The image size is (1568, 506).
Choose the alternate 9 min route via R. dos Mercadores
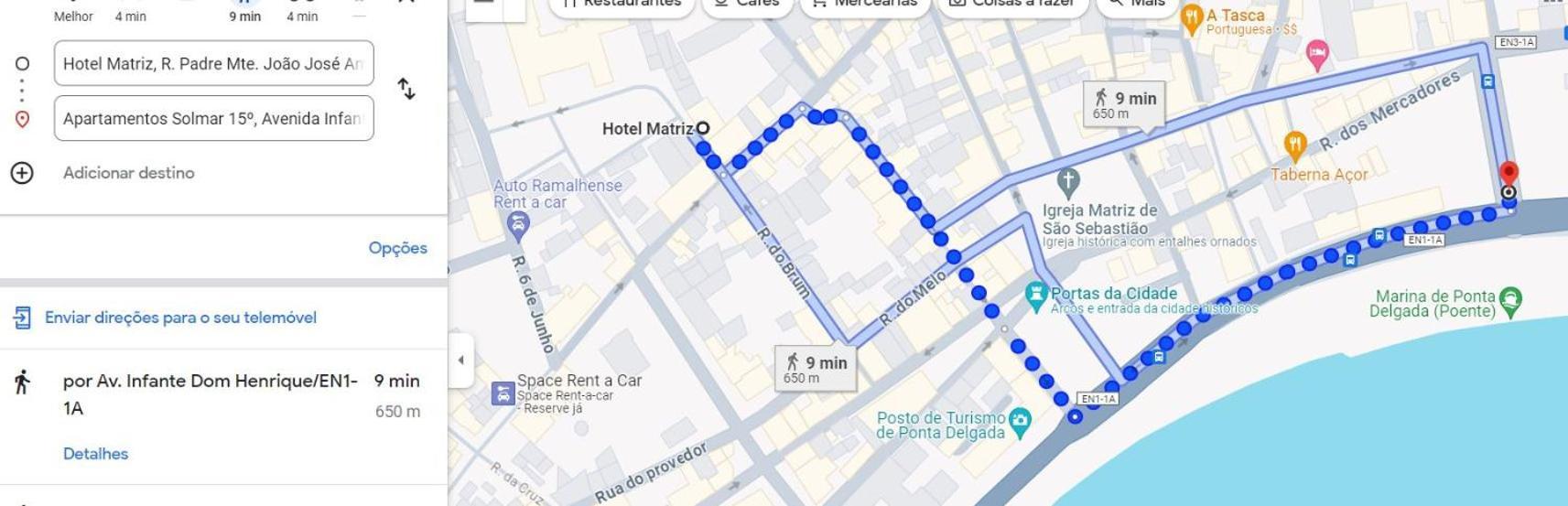pos(1124,104)
